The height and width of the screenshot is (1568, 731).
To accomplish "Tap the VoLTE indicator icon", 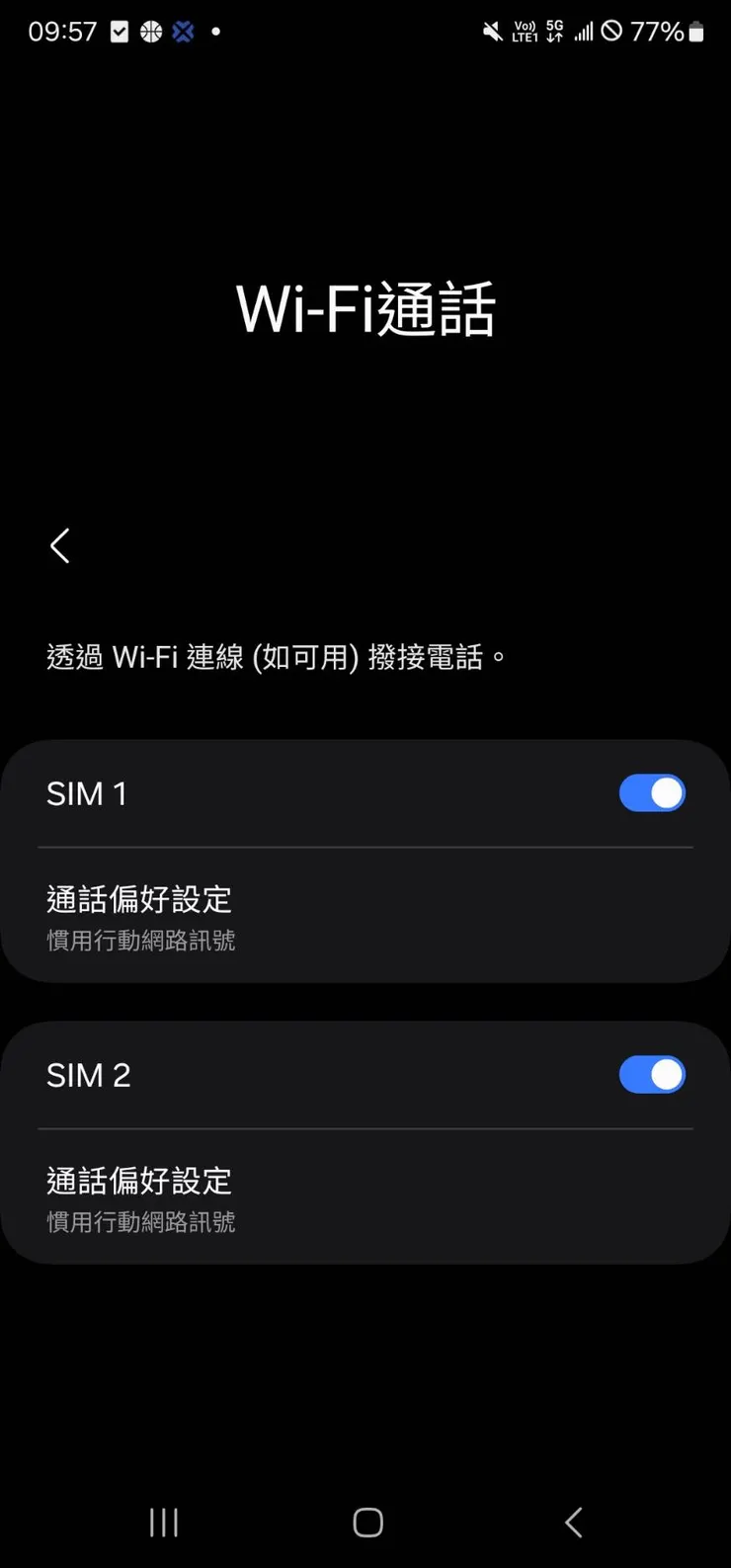I will point(524,31).
